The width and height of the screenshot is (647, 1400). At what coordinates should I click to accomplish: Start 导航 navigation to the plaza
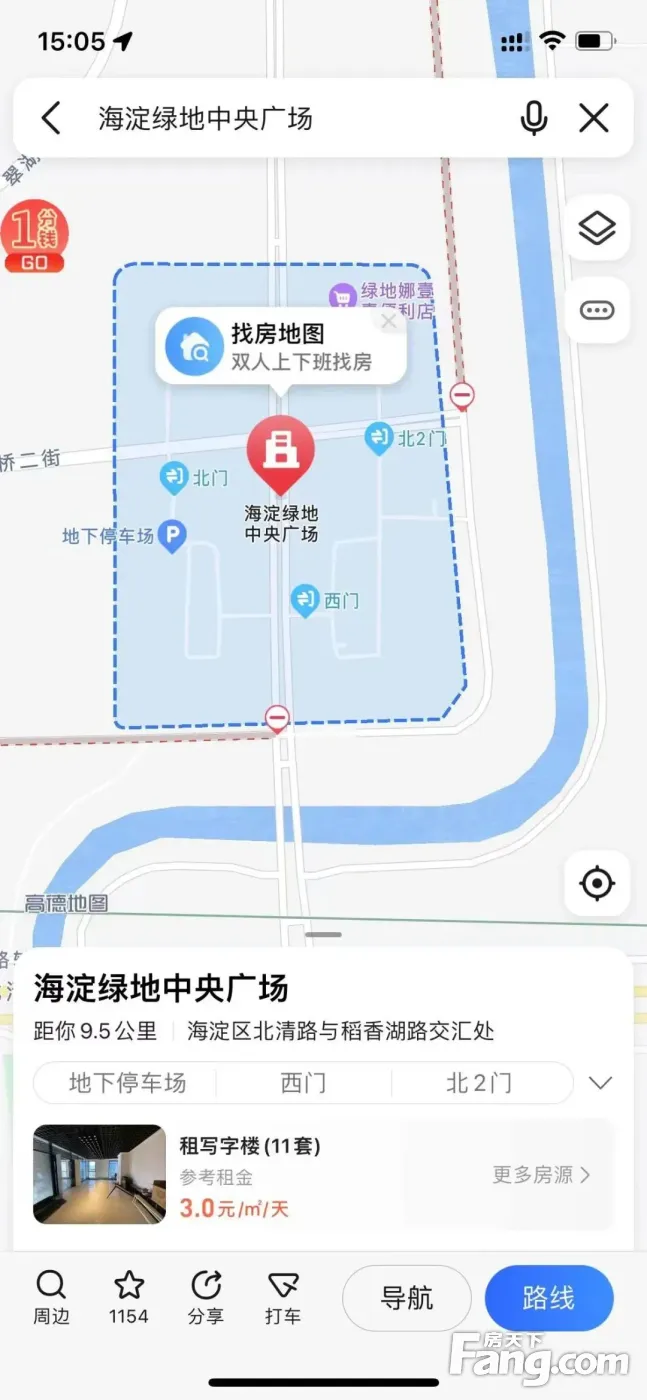click(x=407, y=1298)
